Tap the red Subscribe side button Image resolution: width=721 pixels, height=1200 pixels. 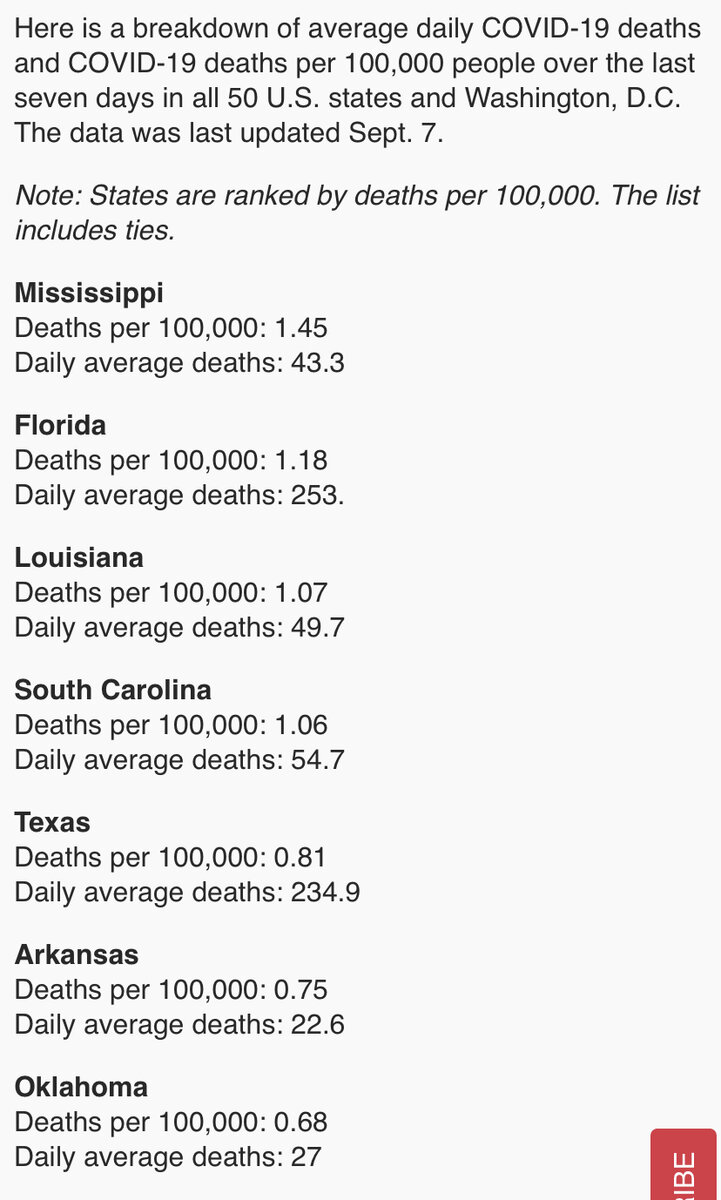pos(684,1164)
